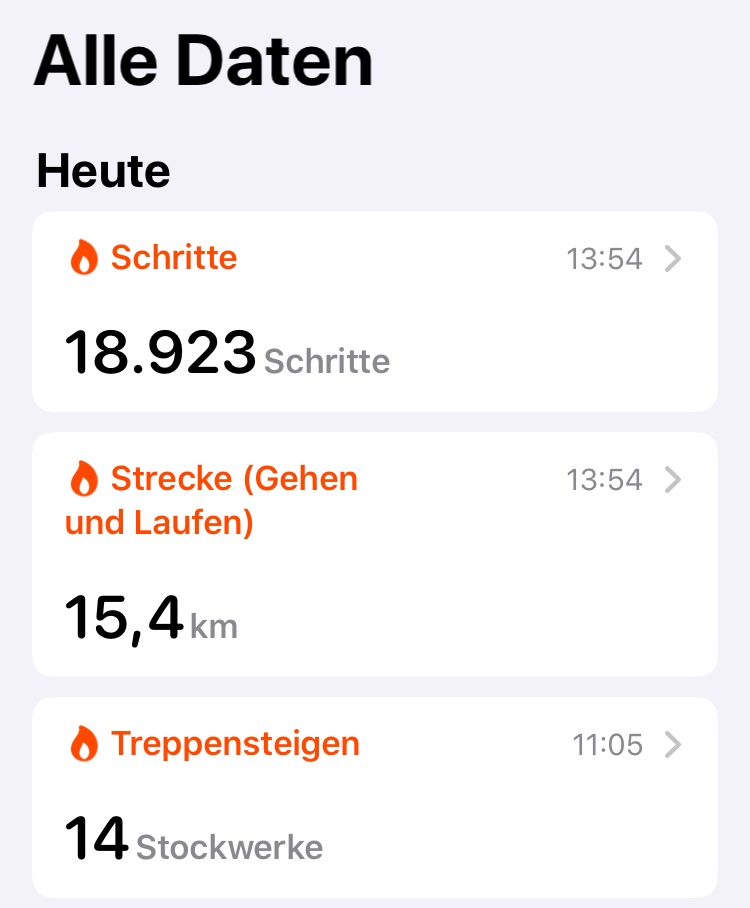Open the Schritte data card

(374, 311)
